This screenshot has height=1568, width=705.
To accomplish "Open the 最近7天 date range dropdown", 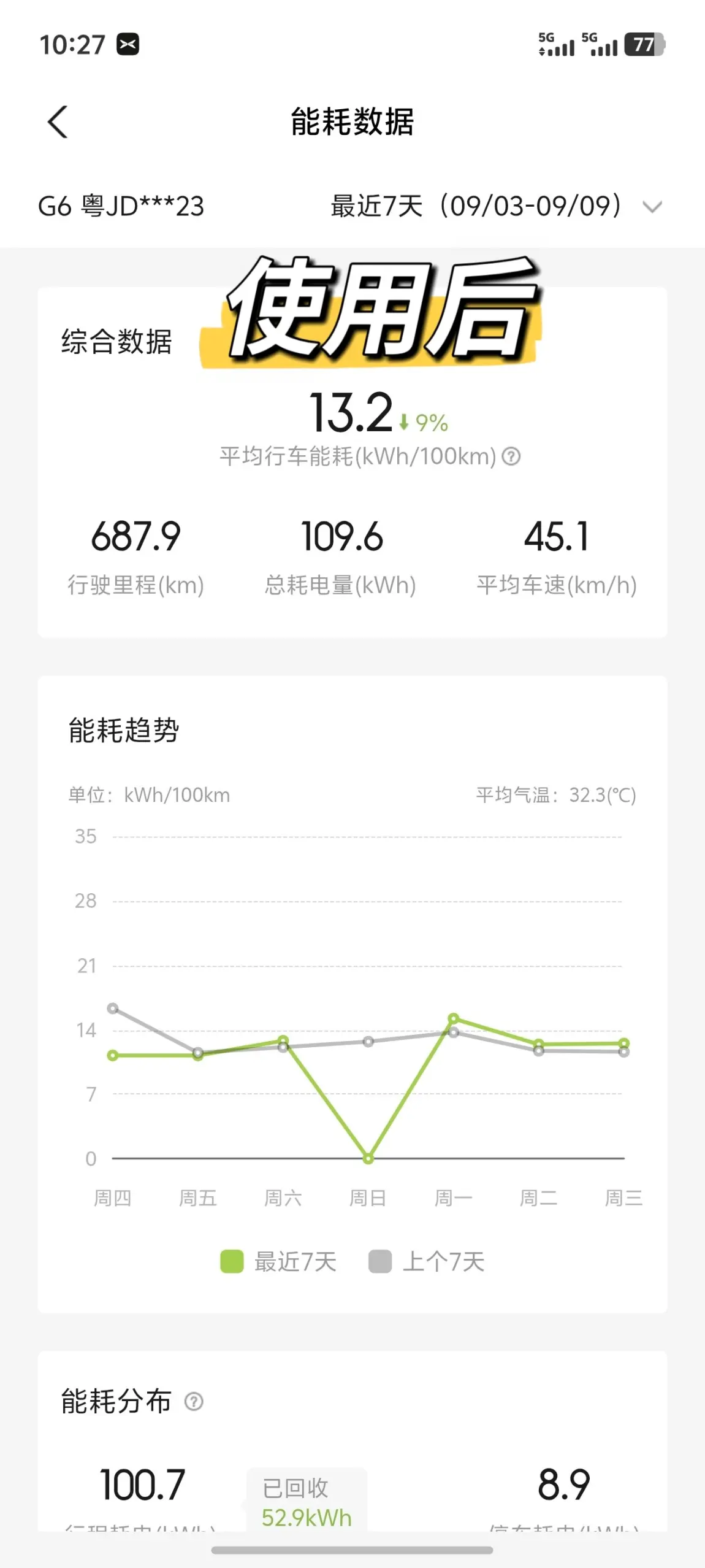I will pos(496,206).
